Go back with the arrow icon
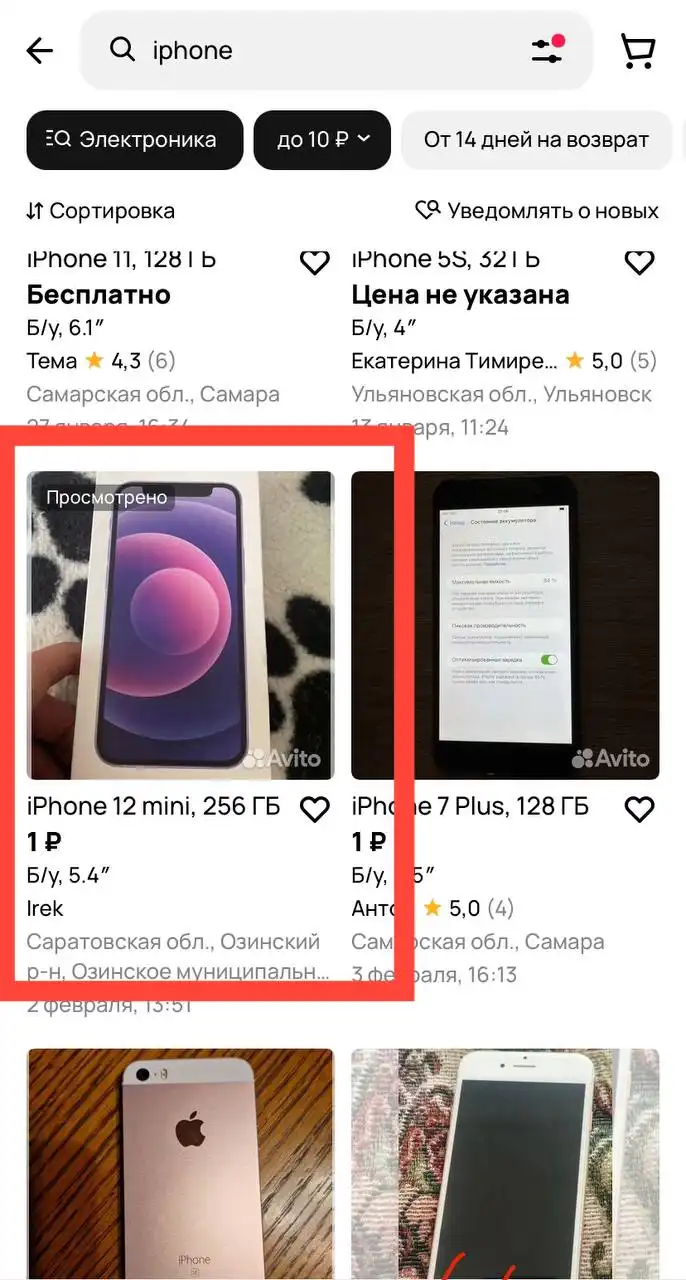686x1280 pixels. point(39,51)
